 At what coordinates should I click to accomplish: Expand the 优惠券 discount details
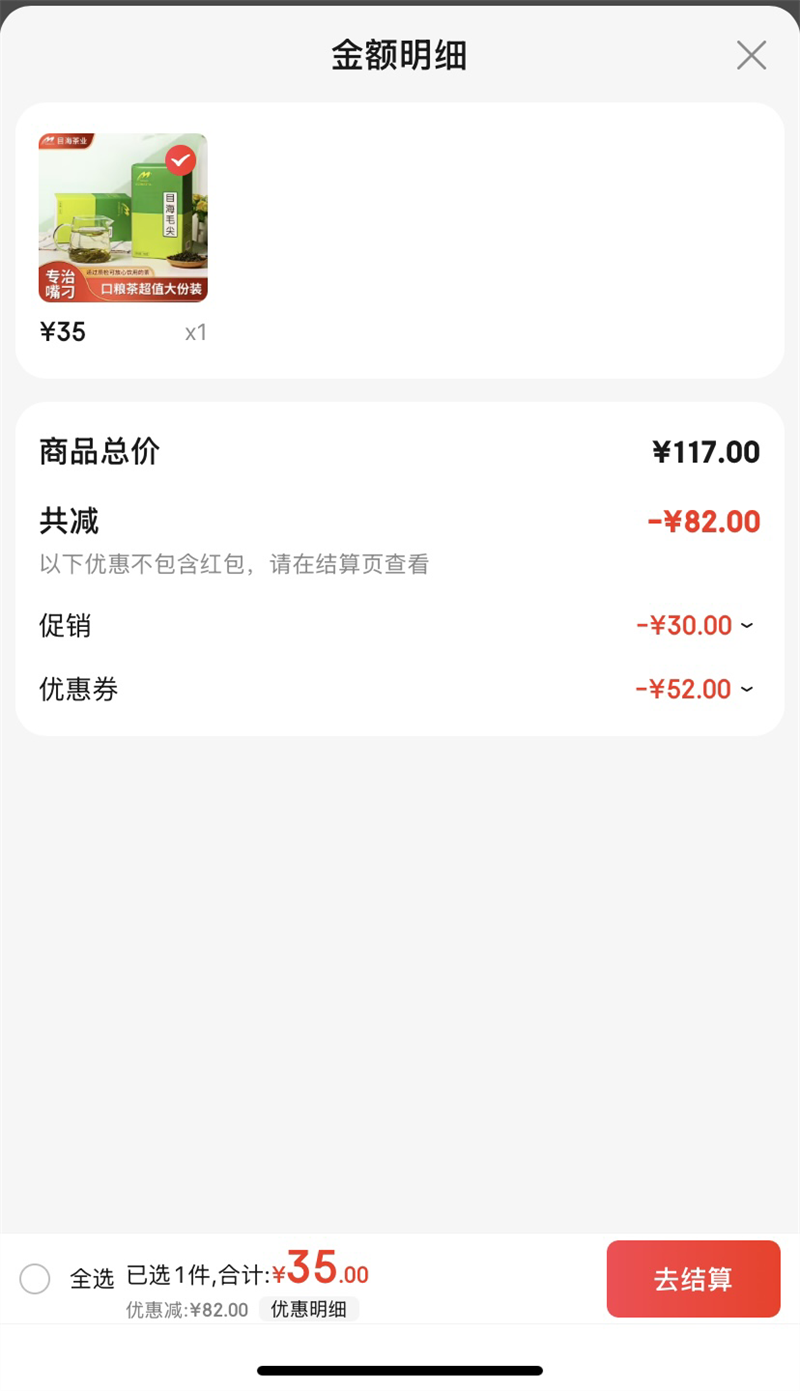click(746, 689)
